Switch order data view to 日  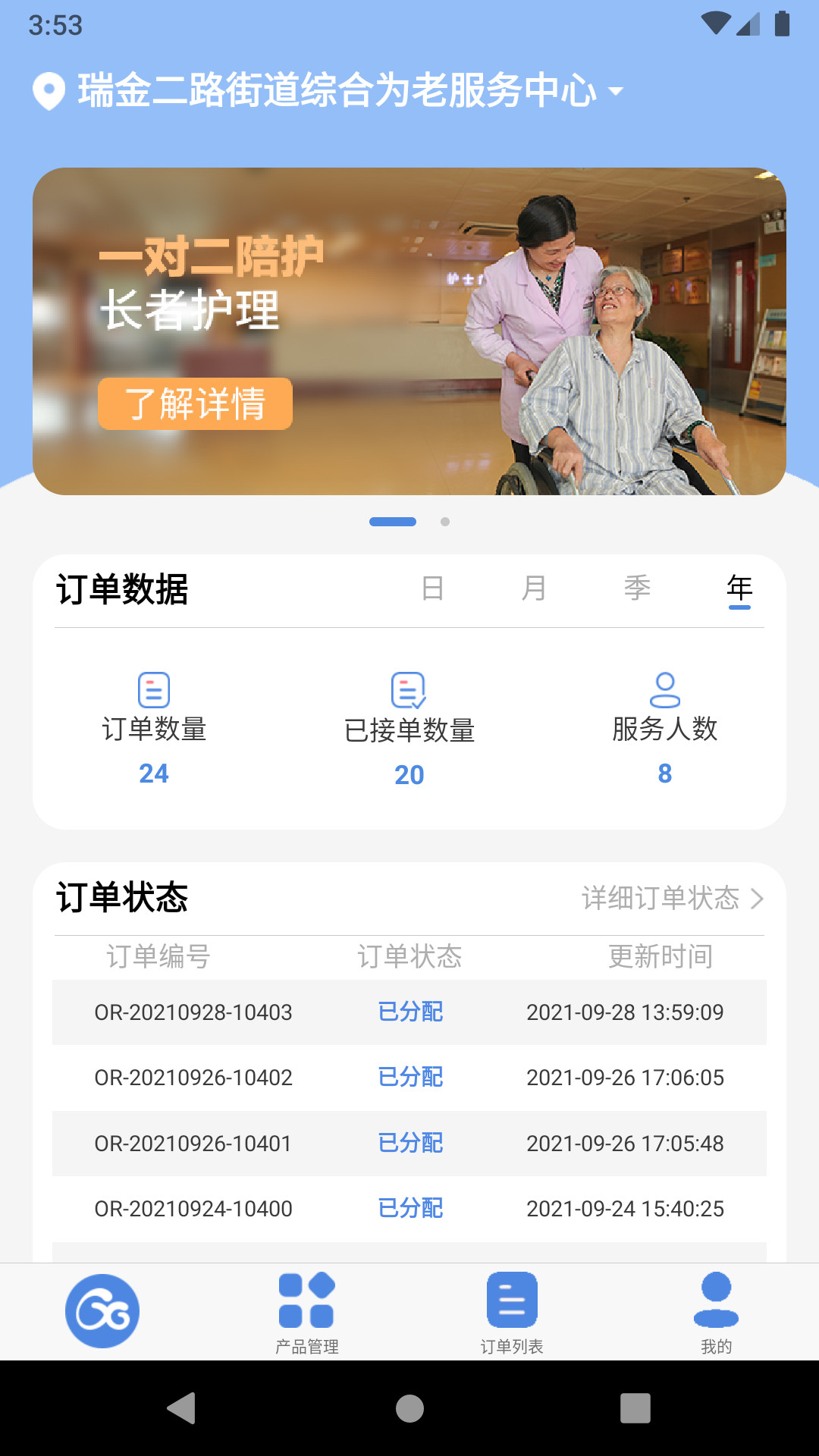pos(432,588)
